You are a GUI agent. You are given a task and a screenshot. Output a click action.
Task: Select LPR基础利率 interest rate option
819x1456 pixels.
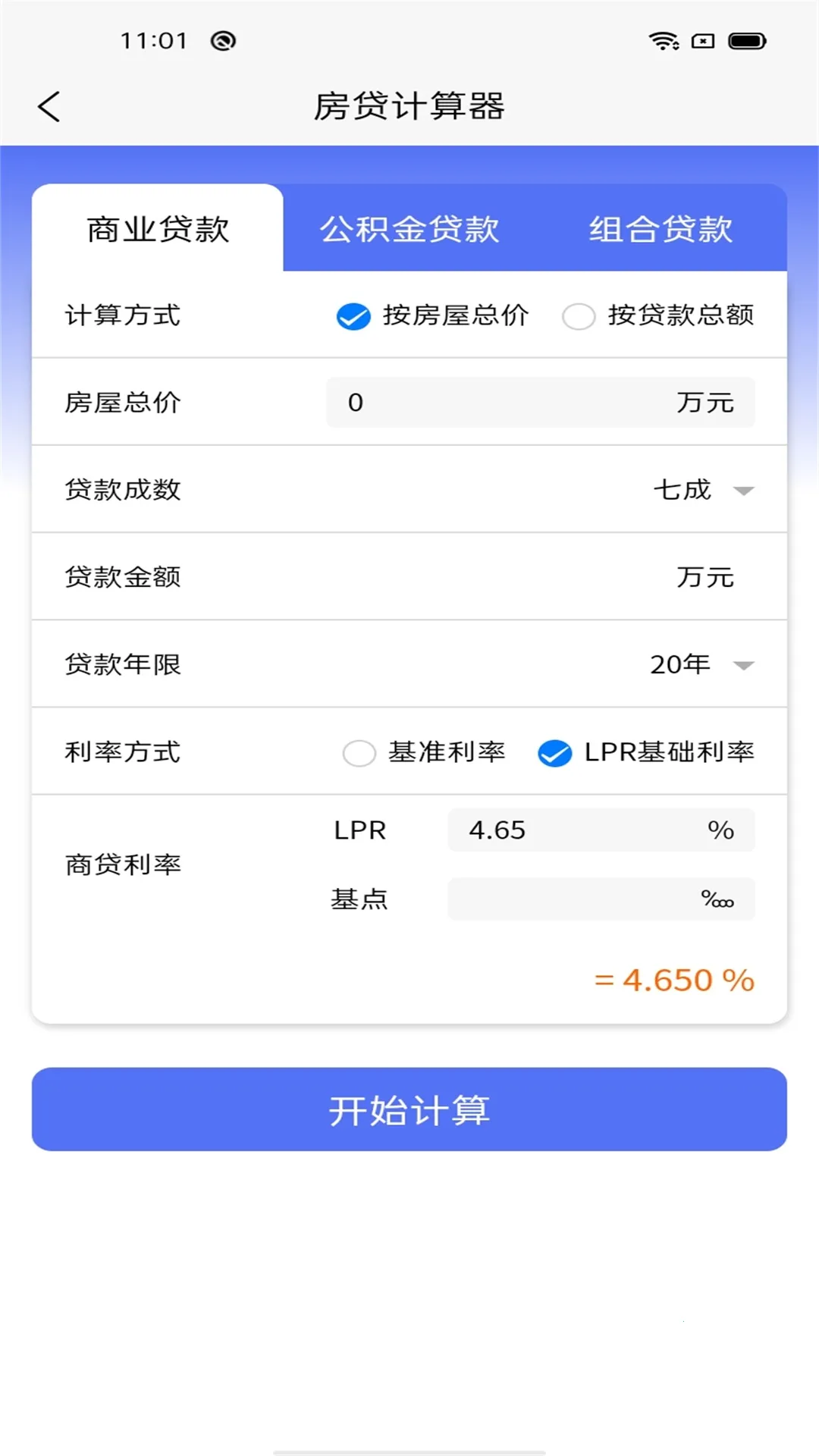(554, 753)
